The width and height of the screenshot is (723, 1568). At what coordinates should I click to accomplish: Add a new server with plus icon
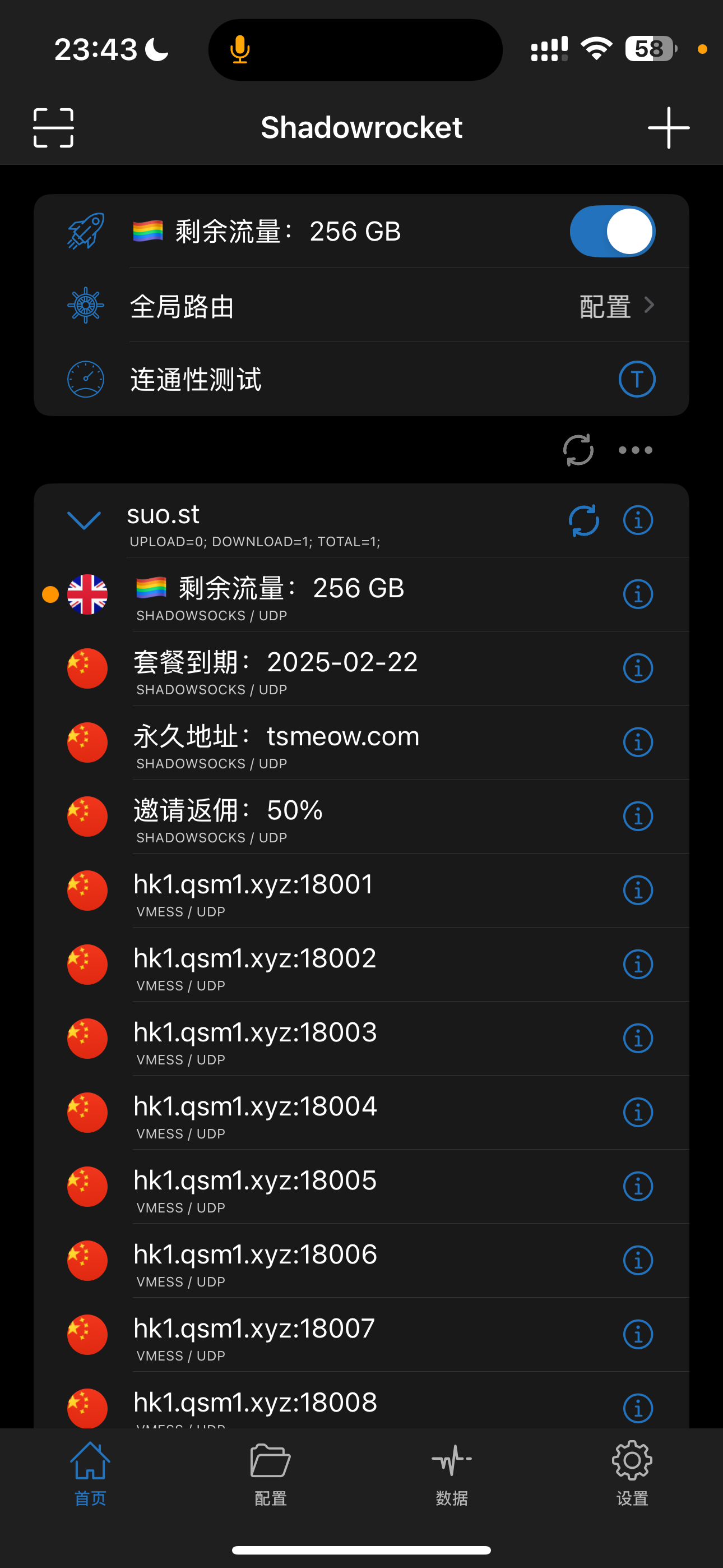[x=668, y=128]
